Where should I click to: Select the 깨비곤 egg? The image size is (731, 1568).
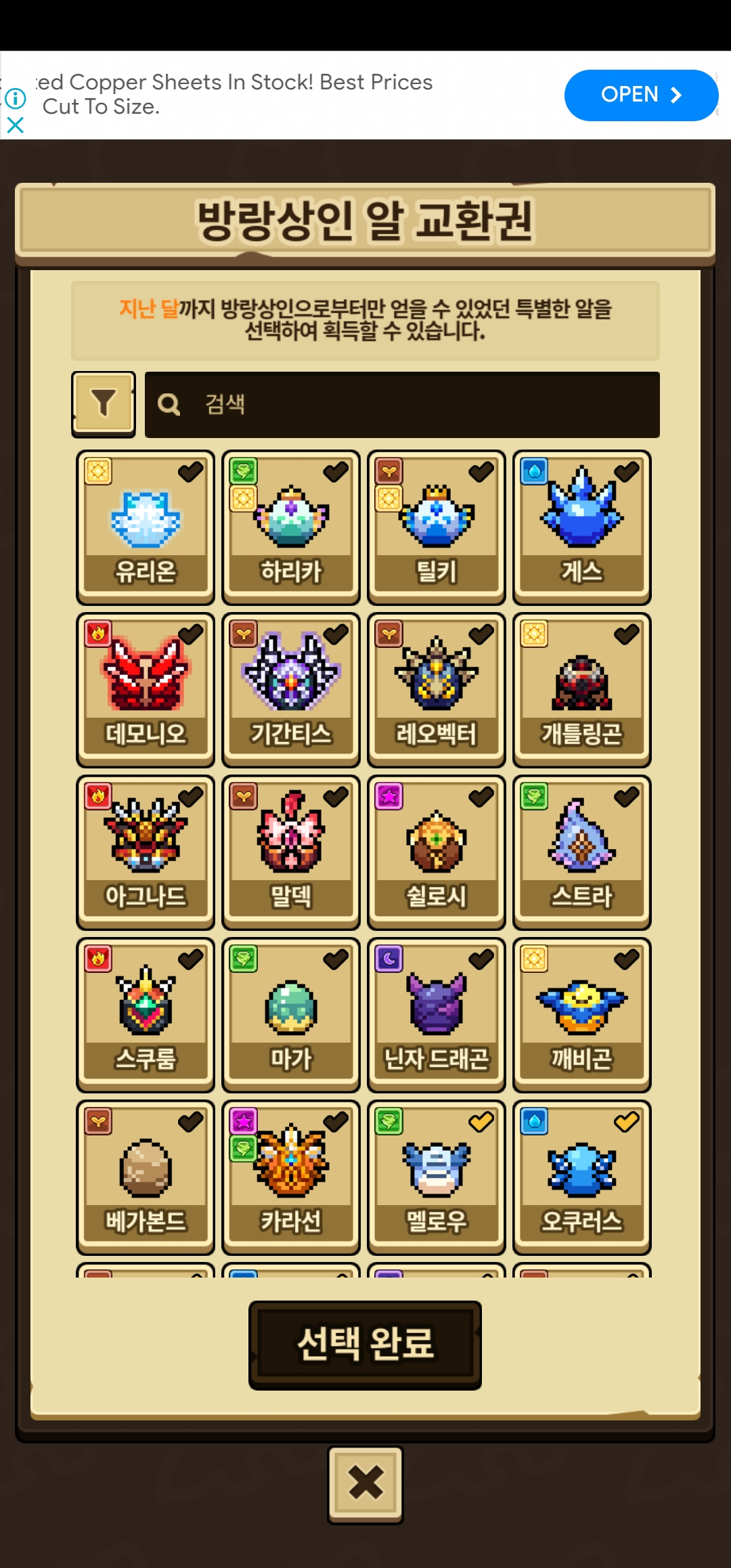pos(582,1015)
